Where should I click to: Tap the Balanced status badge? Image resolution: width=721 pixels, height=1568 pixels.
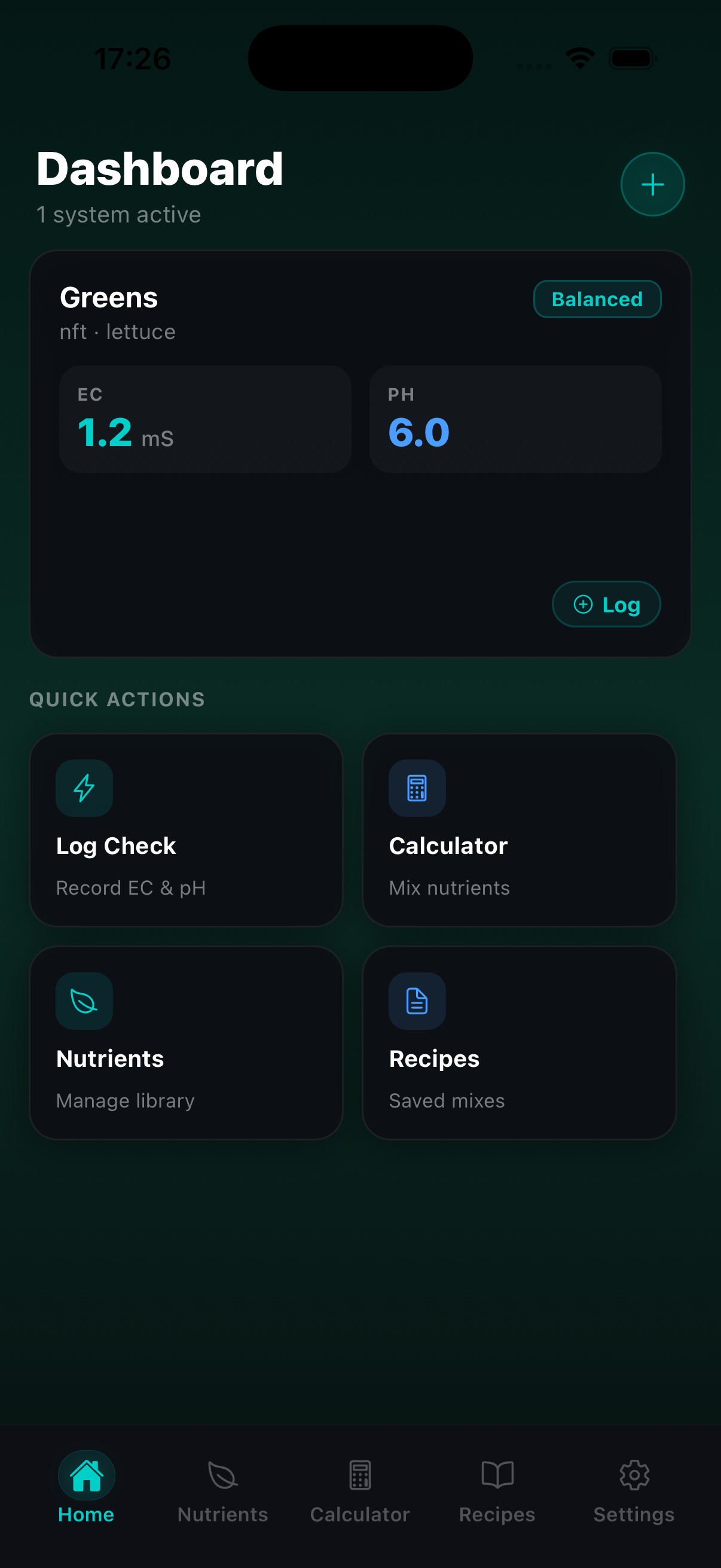coord(597,299)
